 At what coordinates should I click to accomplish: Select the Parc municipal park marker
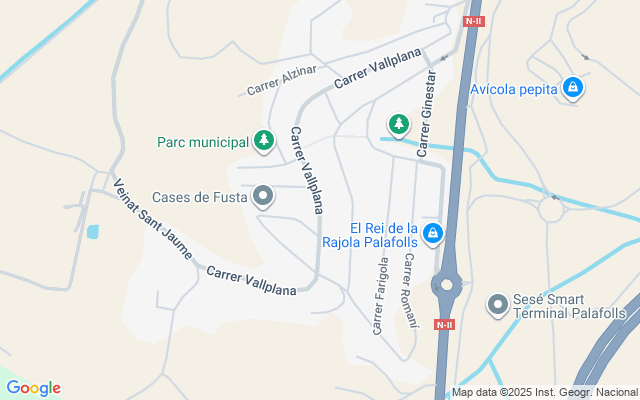tap(264, 141)
